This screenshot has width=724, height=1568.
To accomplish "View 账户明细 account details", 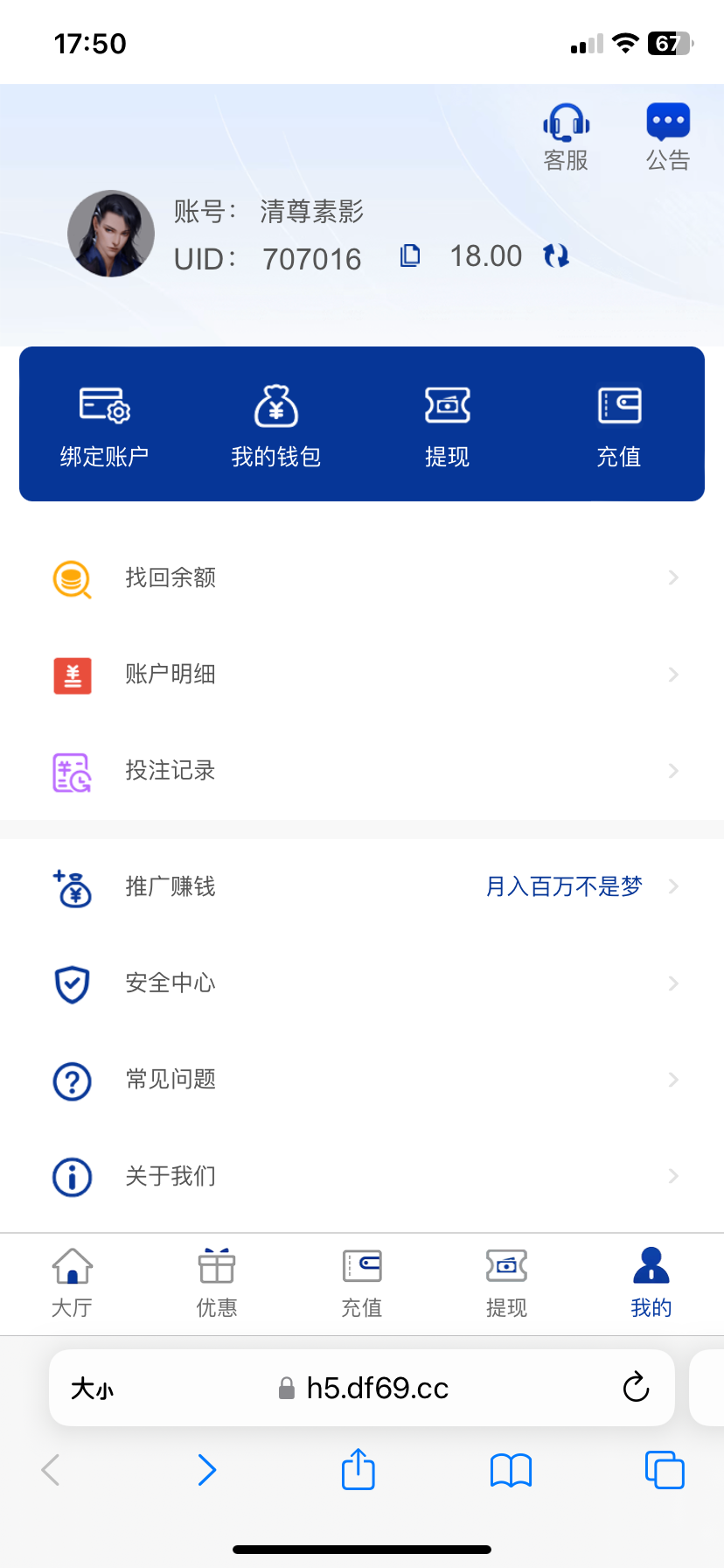I will click(362, 674).
